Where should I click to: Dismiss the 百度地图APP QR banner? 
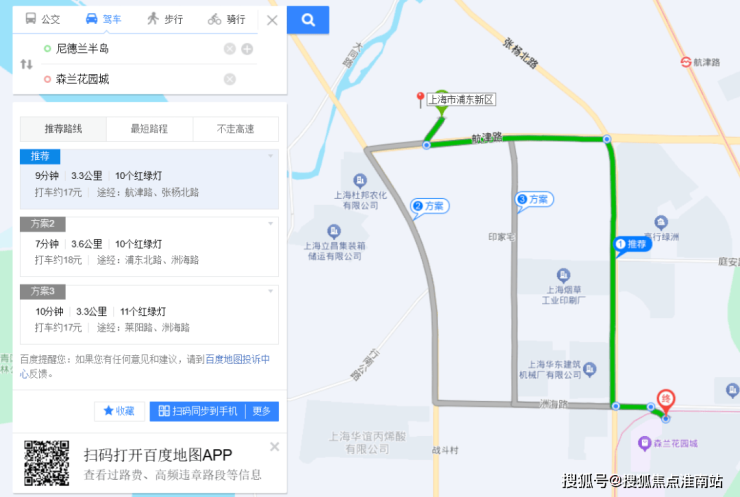click(x=274, y=447)
